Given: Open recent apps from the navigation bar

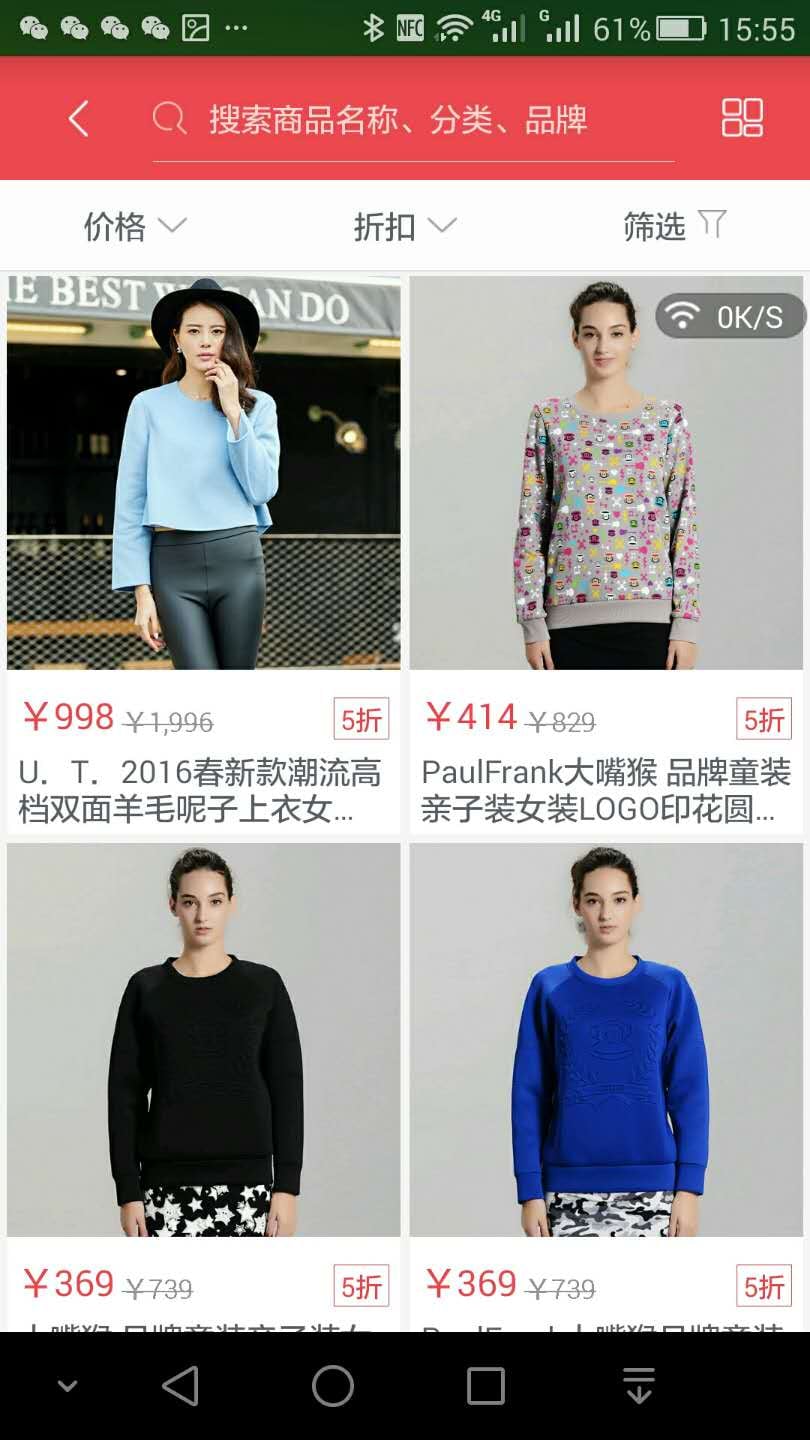Looking at the screenshot, I should [x=486, y=1387].
